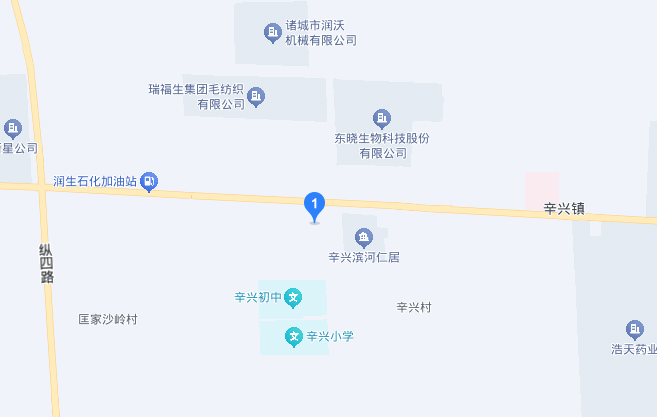Viewport: 657px width, 417px height.
Task: Select the 诸城市润沃机械有限公司 marker
Action: pyautogui.click(x=271, y=33)
